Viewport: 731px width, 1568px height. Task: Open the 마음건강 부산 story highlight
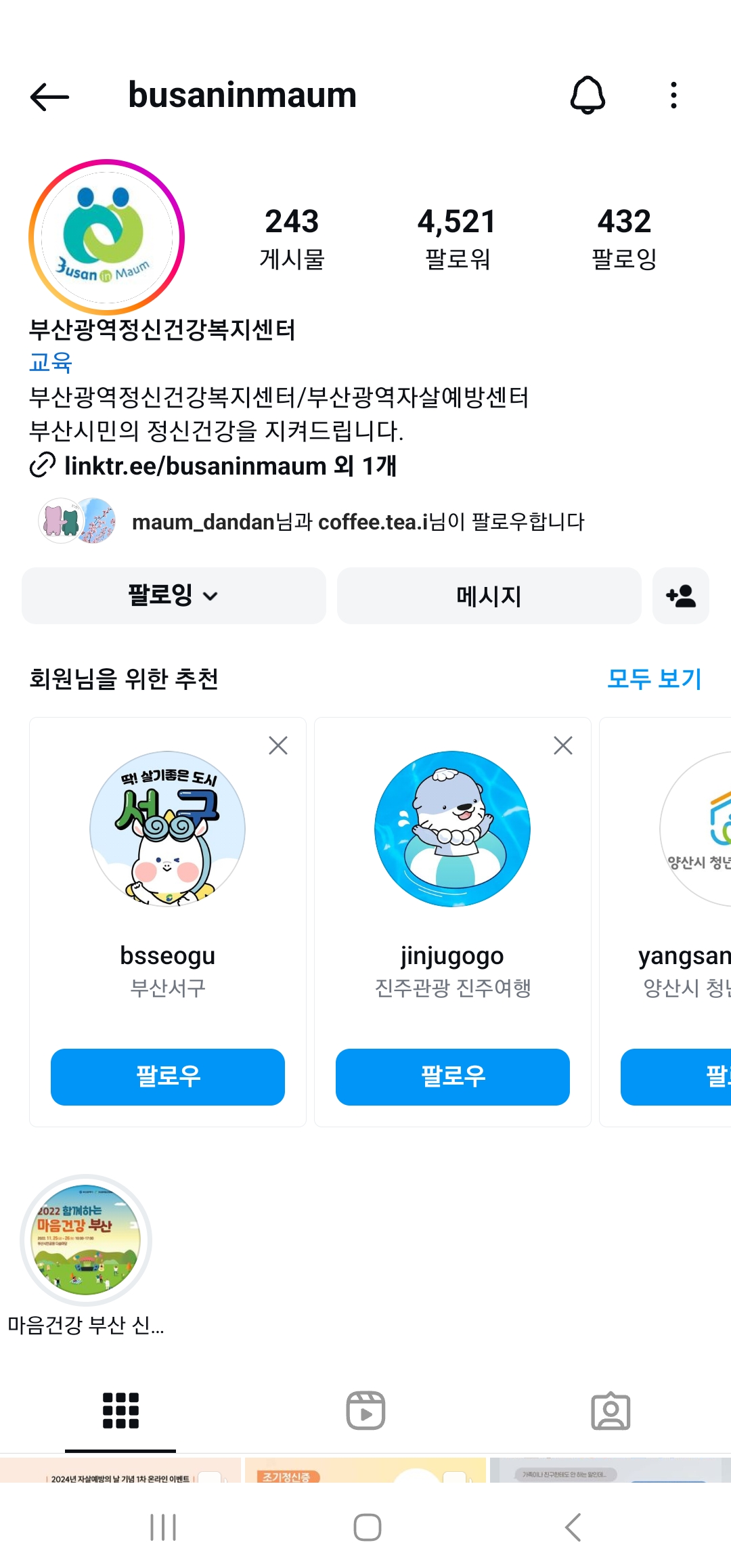point(86,1240)
